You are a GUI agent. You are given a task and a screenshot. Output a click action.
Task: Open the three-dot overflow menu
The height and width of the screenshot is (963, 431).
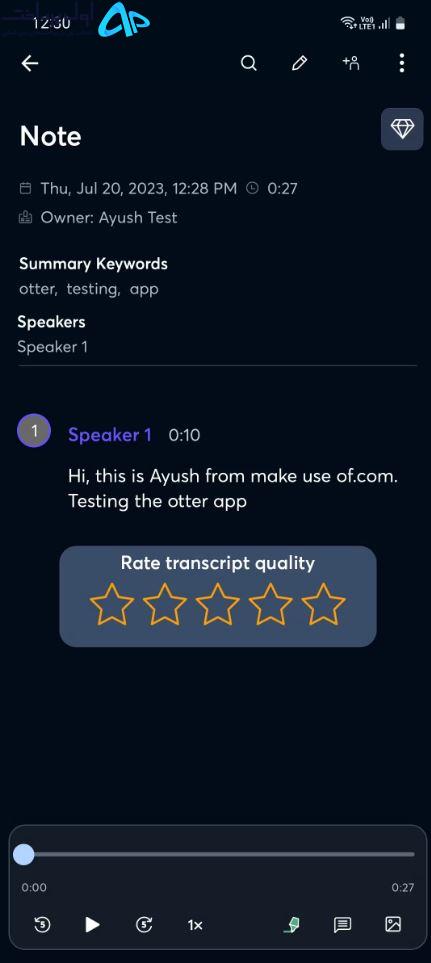pos(402,63)
